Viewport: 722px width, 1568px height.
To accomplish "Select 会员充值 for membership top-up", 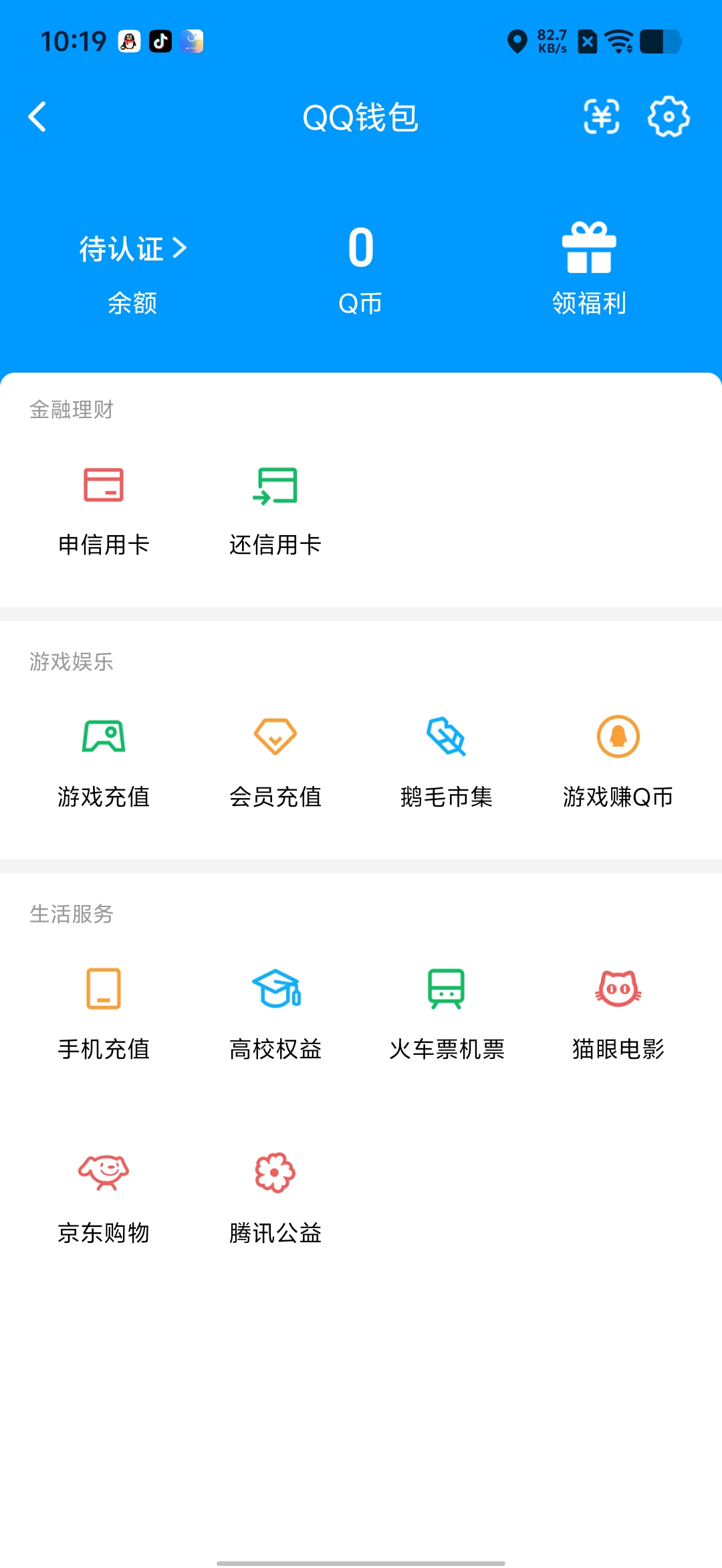I will click(275, 763).
